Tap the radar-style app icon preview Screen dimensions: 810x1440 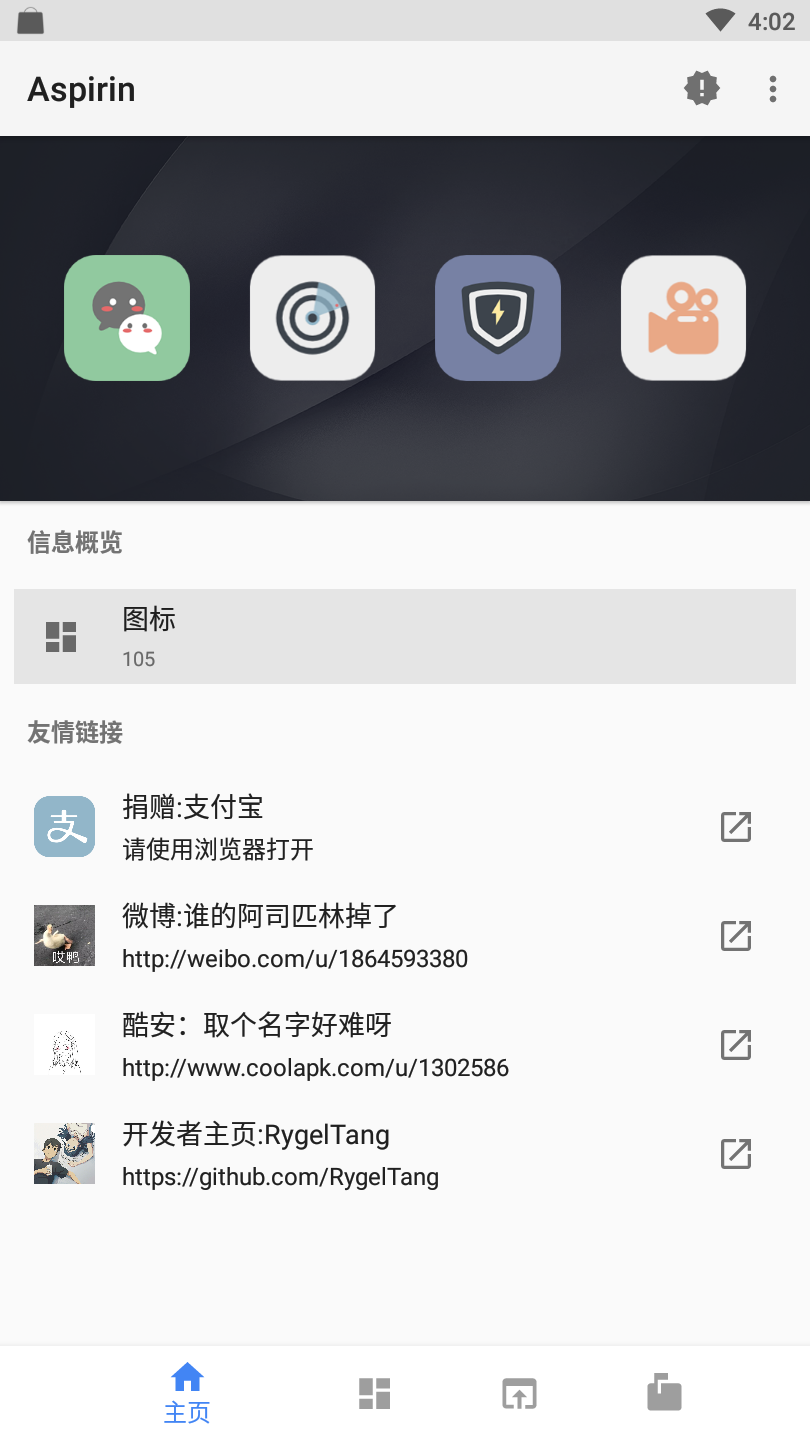[x=312, y=318]
